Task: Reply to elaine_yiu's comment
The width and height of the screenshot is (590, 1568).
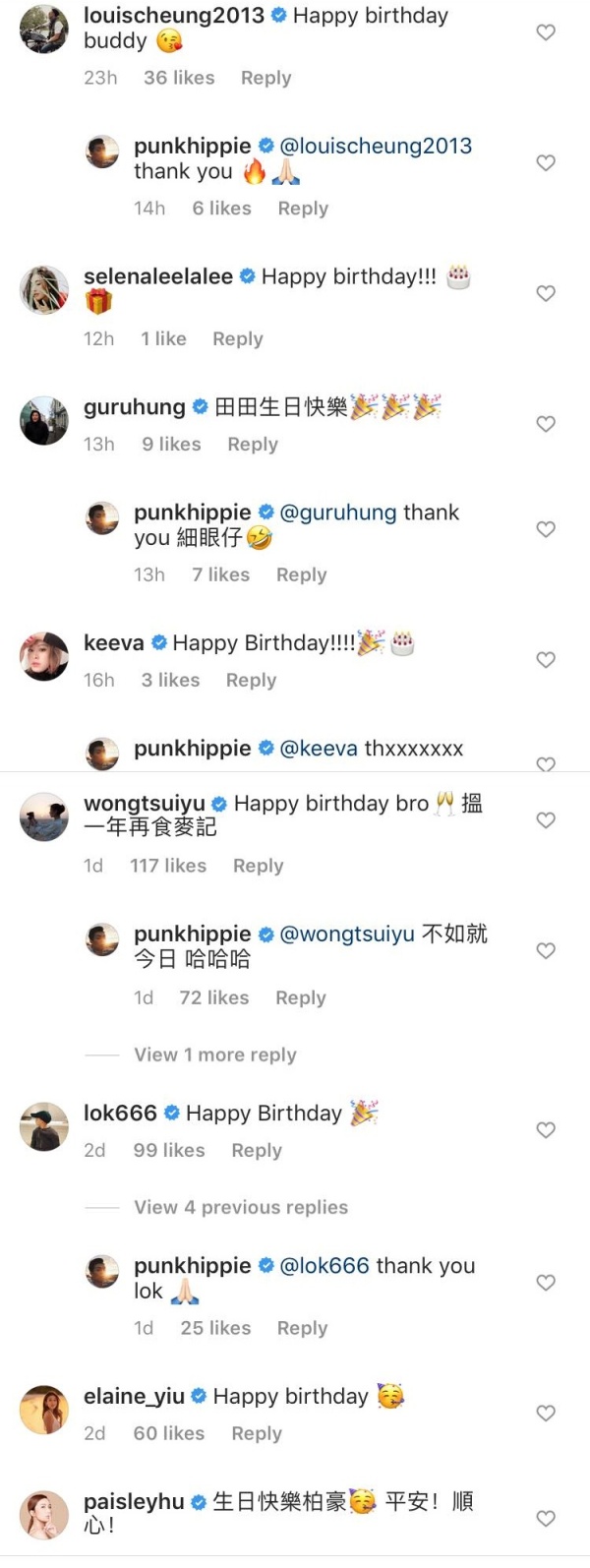Action: tap(256, 1433)
